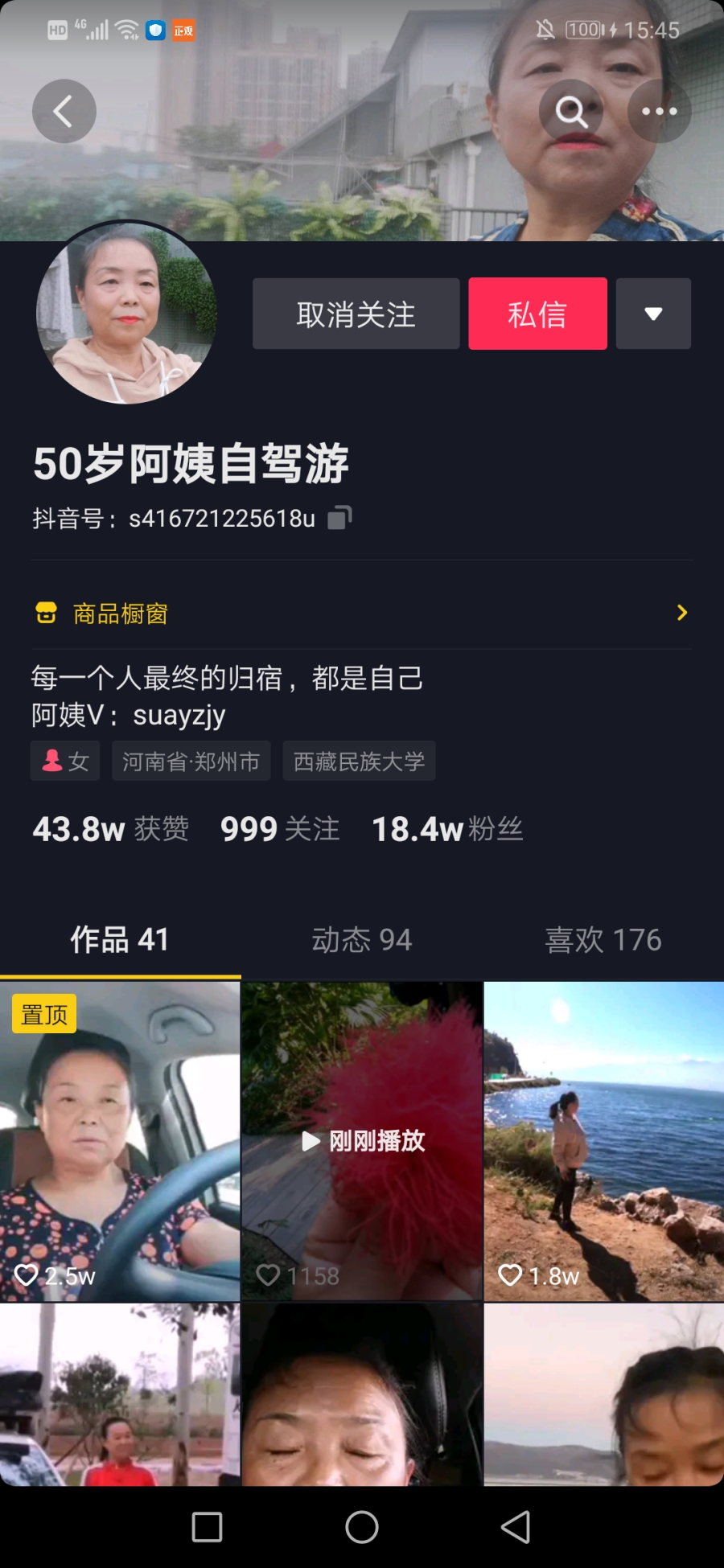Screen dimensions: 724x1568
Task: Copy the 抖音号 with the copy icon
Action: (x=339, y=518)
